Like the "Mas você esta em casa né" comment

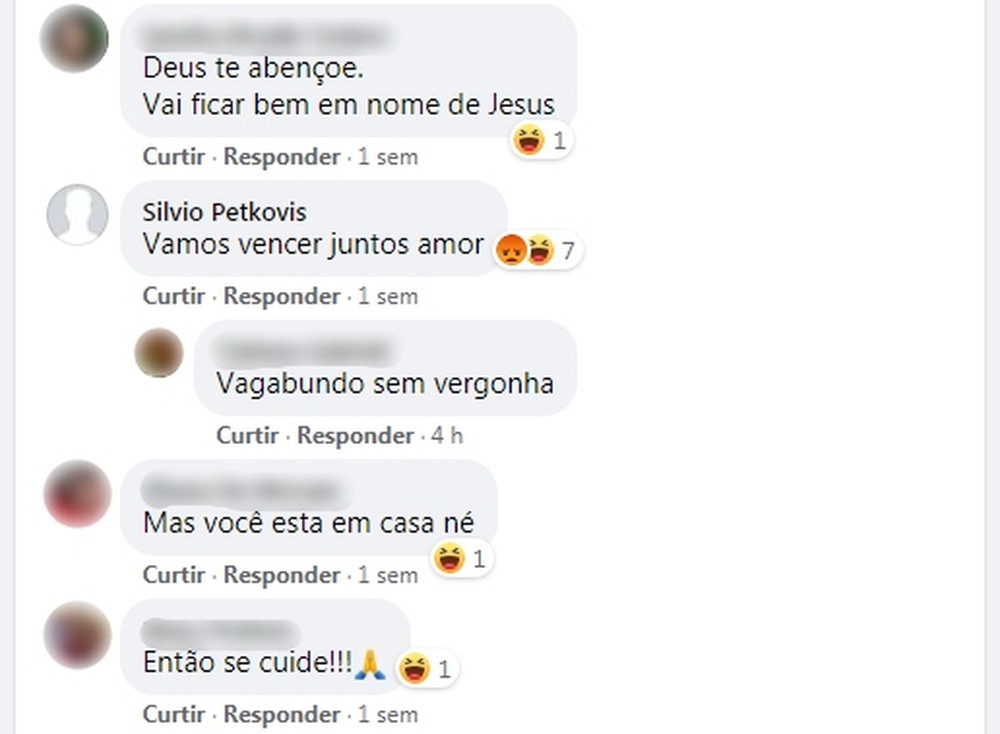point(173,575)
